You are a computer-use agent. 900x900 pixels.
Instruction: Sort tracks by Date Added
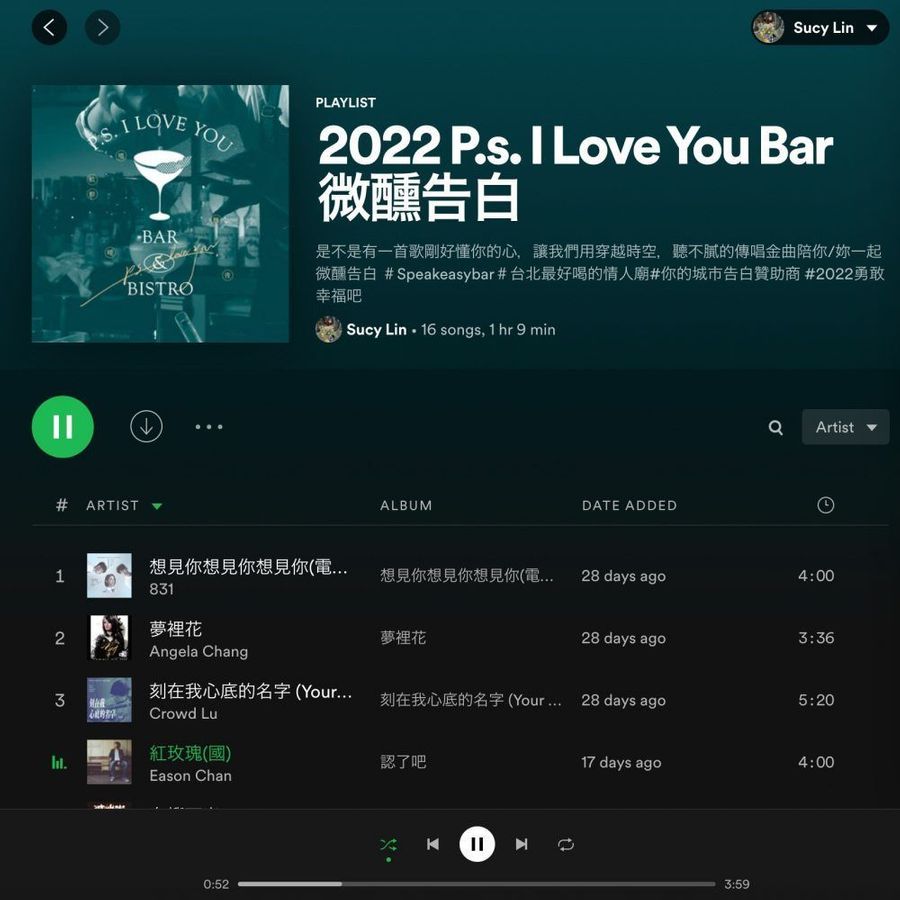pos(629,506)
